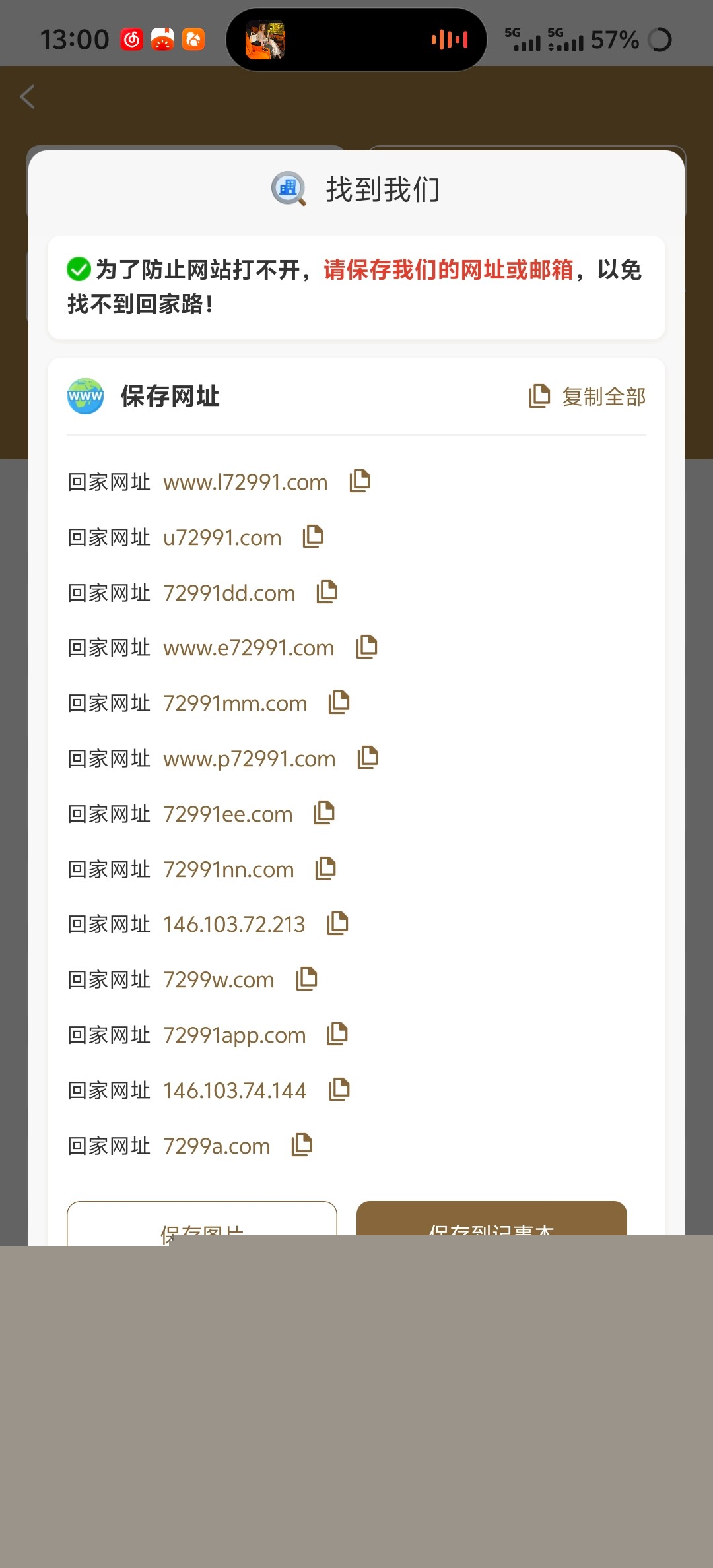Copy the 146.103.74.144 IP address
Image resolution: width=713 pixels, height=1568 pixels.
coord(340,1090)
